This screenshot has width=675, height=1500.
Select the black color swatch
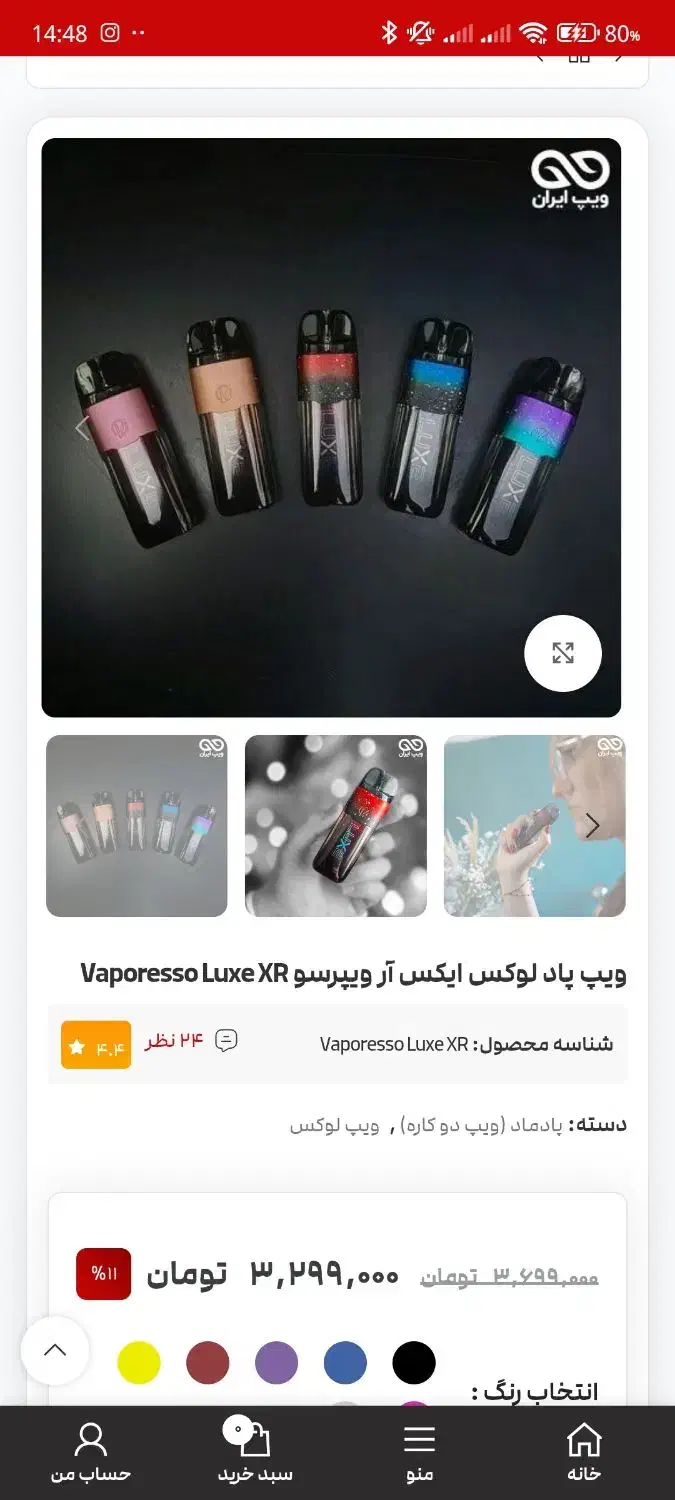414,1362
